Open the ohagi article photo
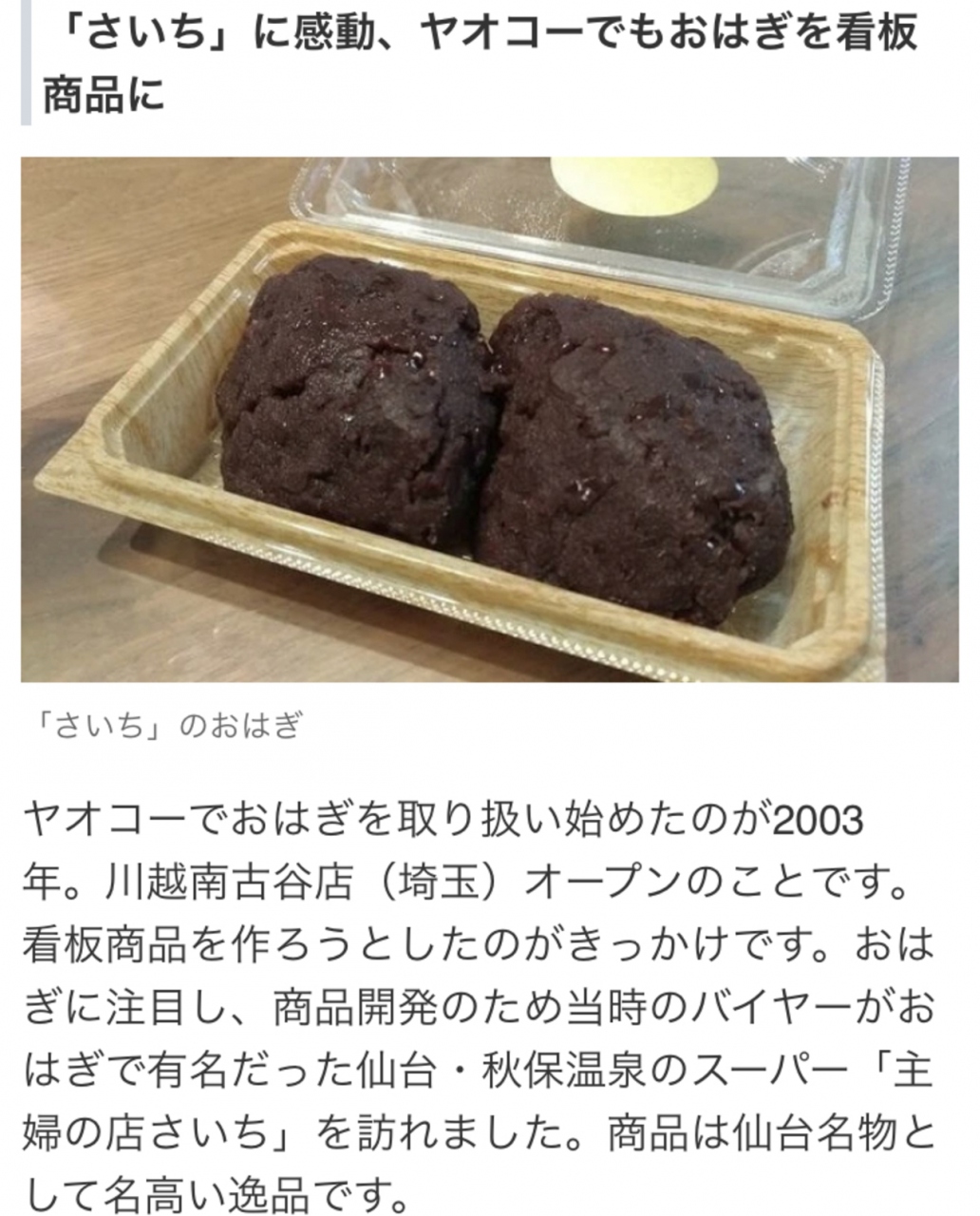 489,420
